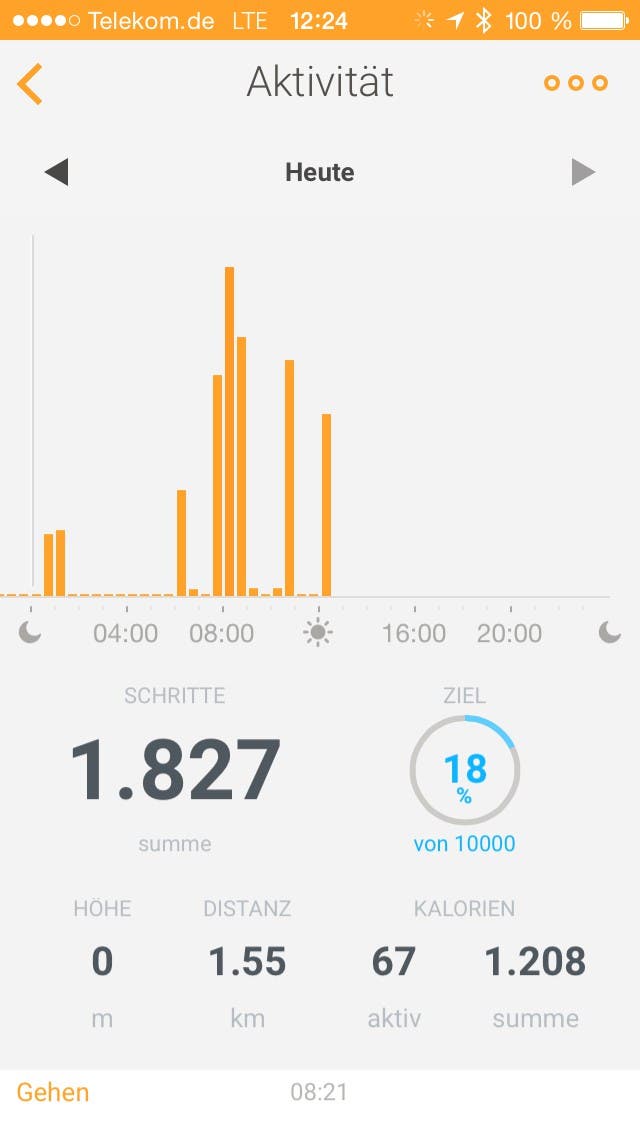The image size is (640, 1136).
Task: Open the Gehen entry at 08:21
Action: [320, 1093]
